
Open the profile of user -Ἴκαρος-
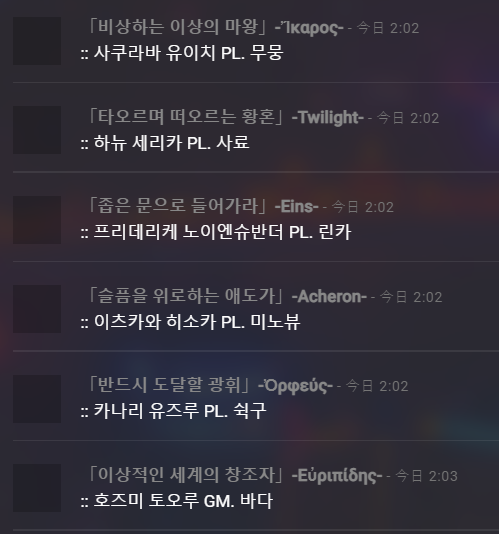point(309,28)
